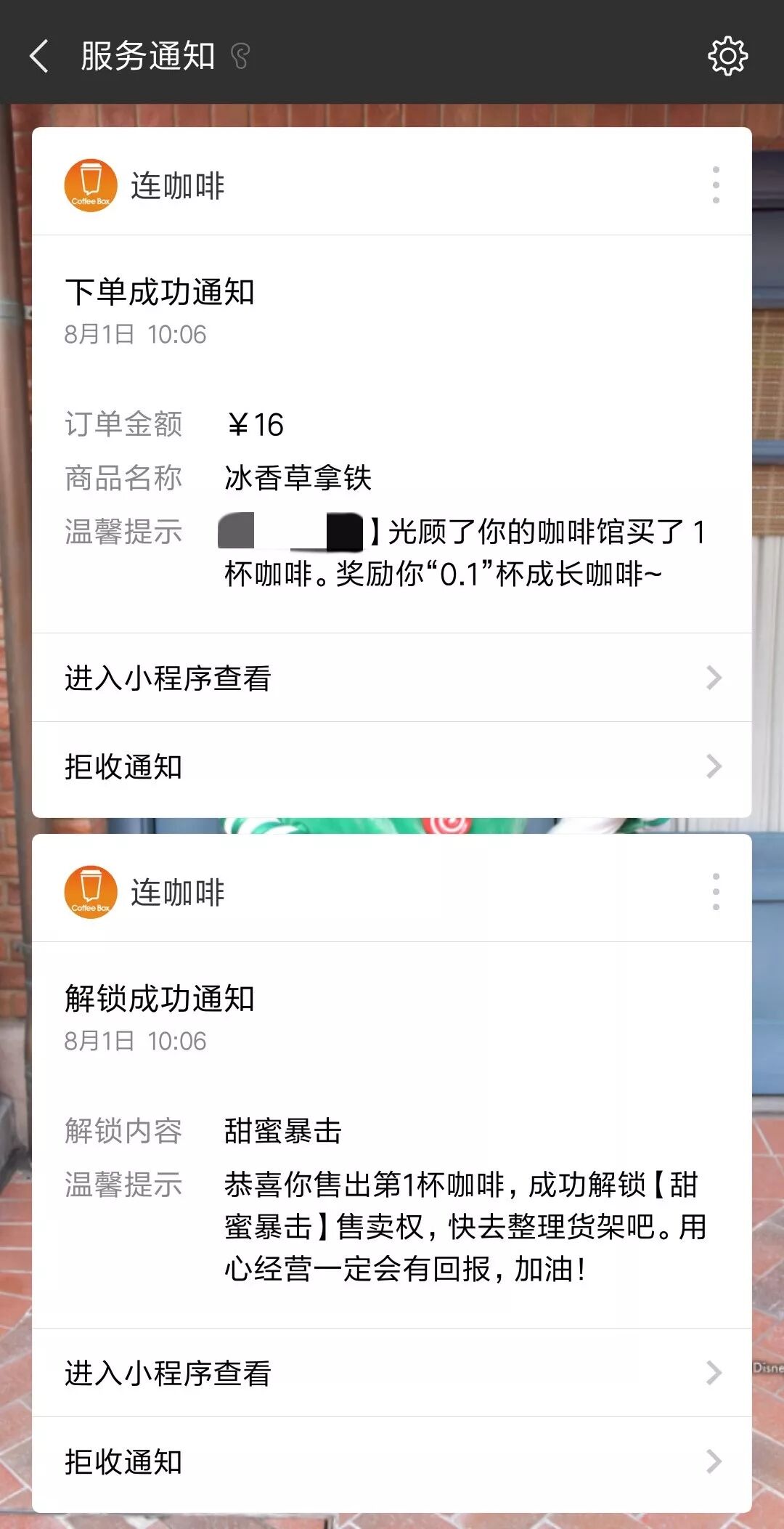784x1529 pixels.
Task: Open 进入小程序查看 under 下单成功通知
Action: (x=392, y=678)
